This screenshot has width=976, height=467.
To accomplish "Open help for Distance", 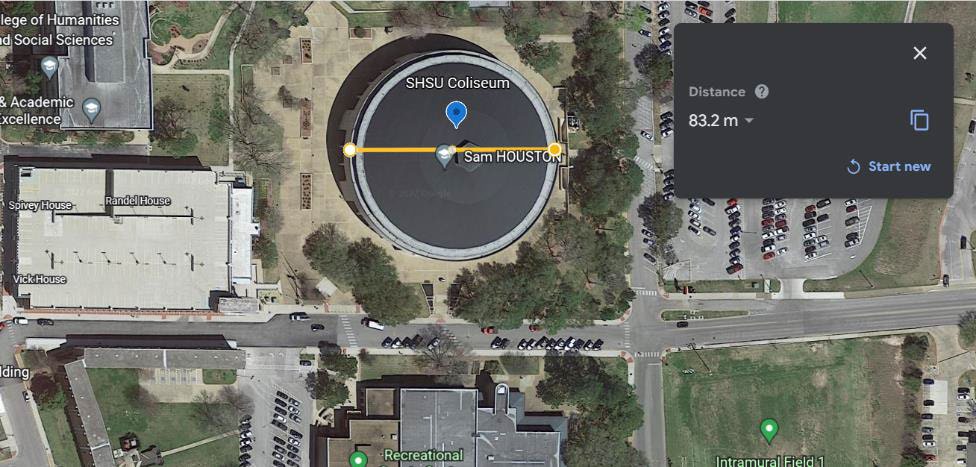I will coord(762,91).
